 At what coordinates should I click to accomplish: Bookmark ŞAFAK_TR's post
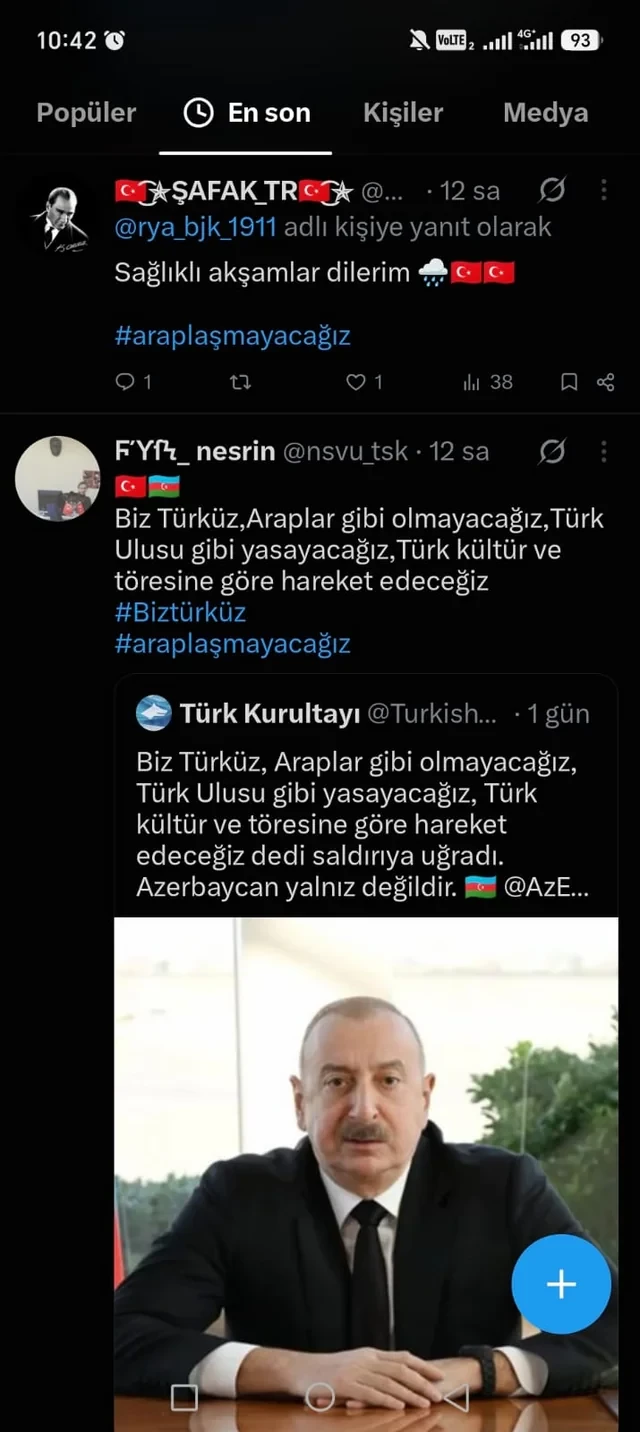coord(569,382)
